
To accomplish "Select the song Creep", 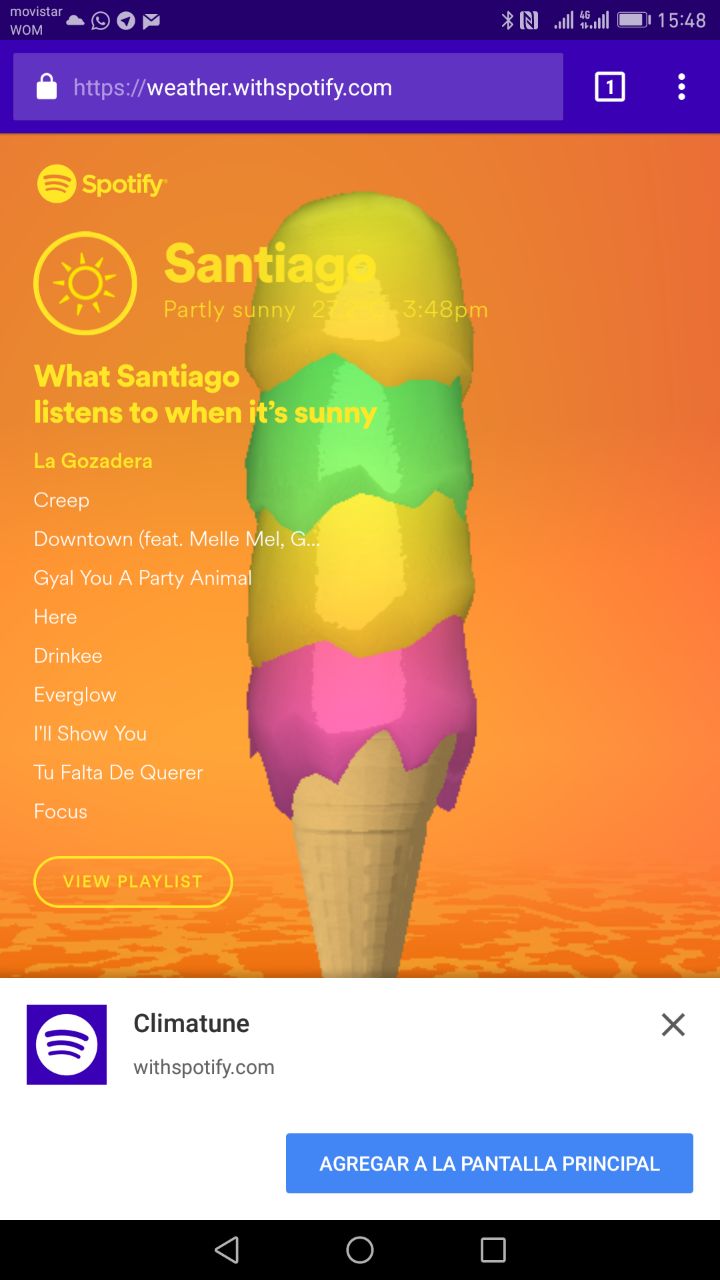I will pos(61,500).
